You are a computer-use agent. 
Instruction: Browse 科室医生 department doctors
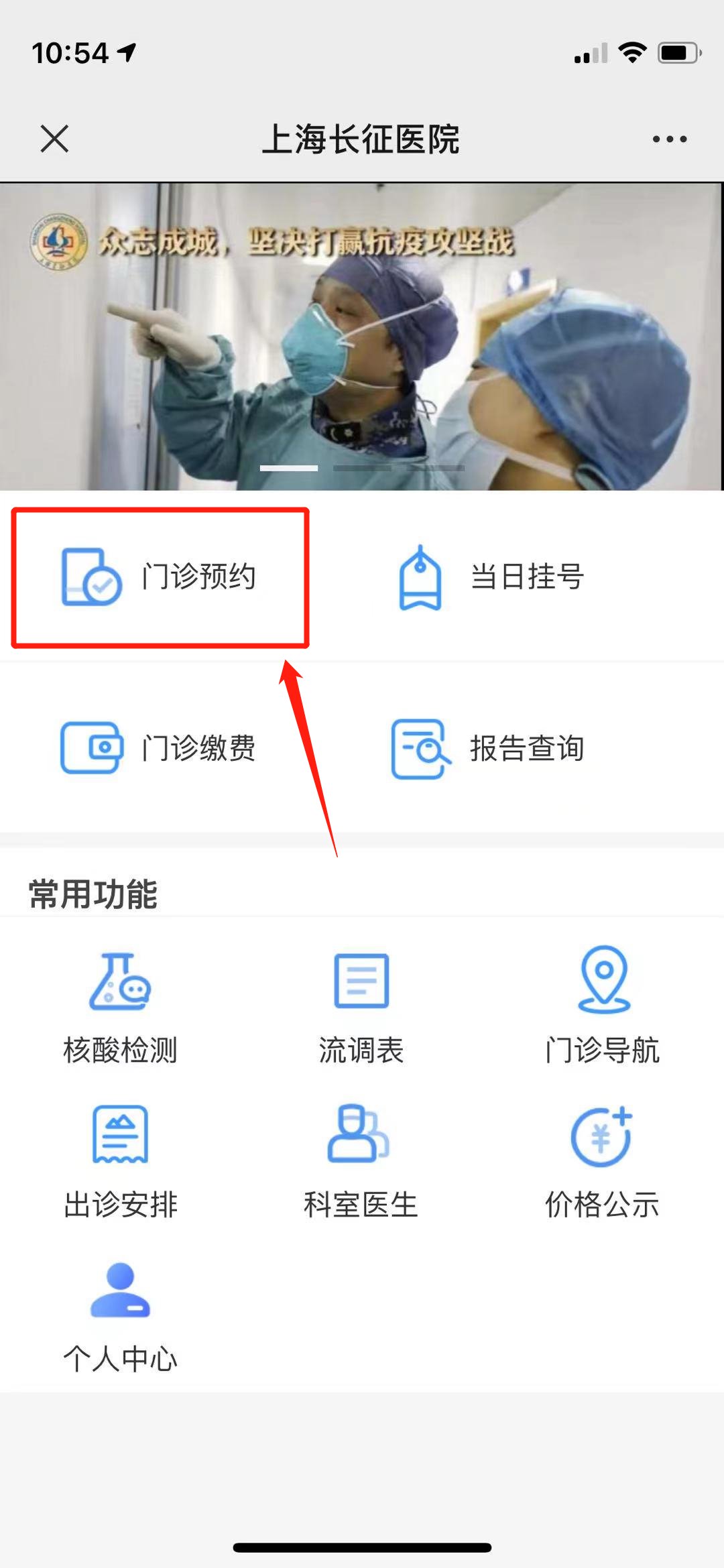tap(362, 1160)
